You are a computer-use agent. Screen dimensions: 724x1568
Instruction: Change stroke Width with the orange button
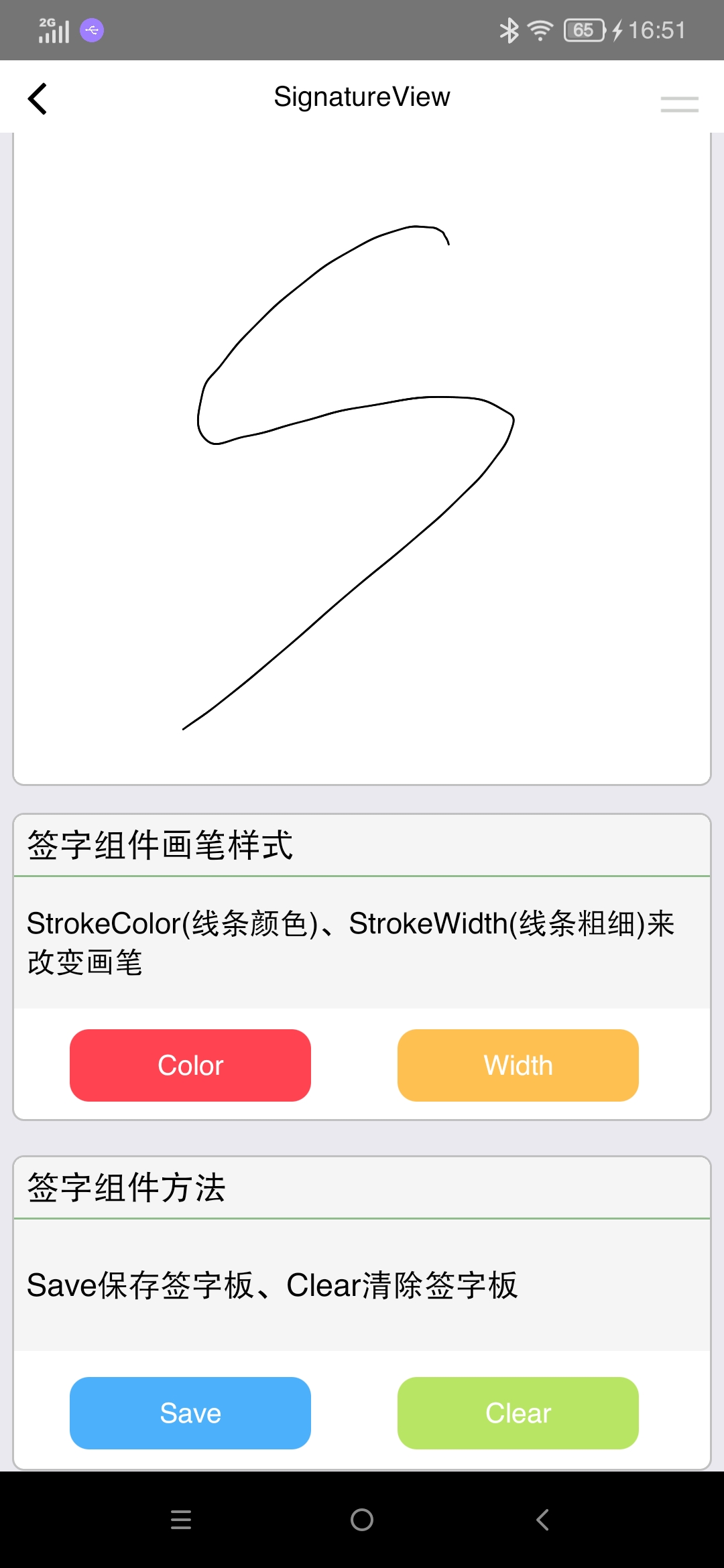pos(518,1065)
